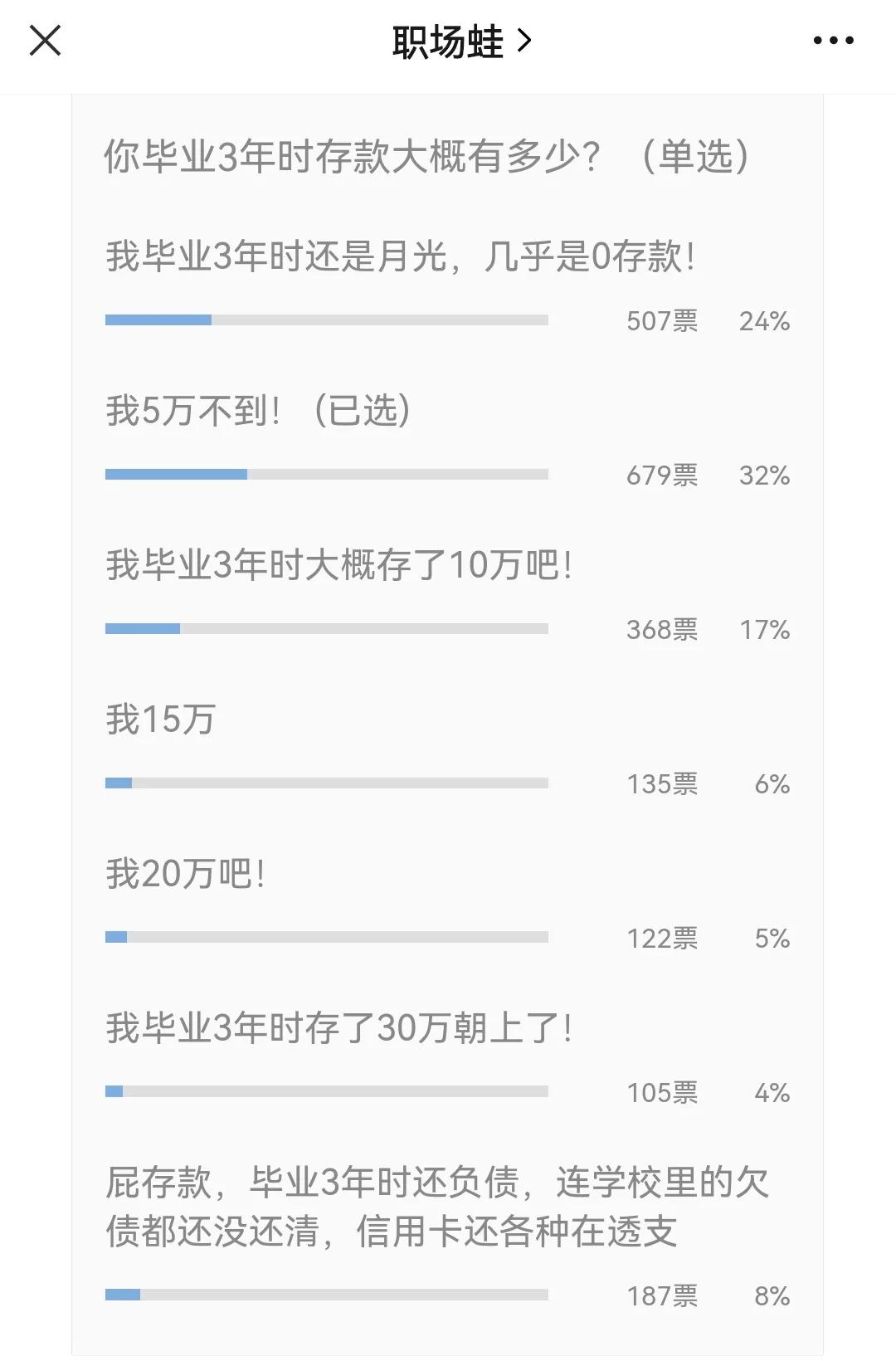The image size is (896, 1361).
Task: Click the X to exit the poll page
Action: 46,40
